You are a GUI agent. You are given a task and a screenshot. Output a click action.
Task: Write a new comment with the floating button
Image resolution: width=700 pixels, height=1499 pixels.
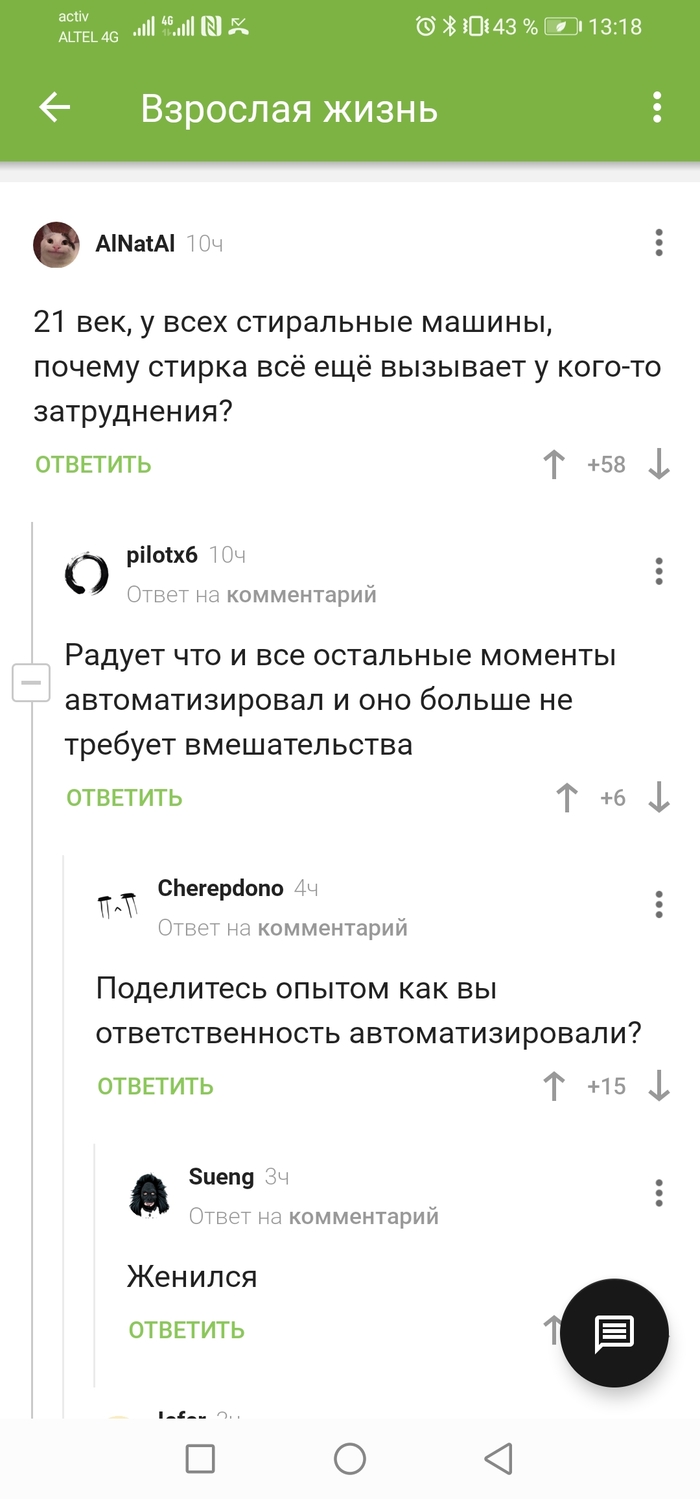click(x=613, y=1332)
